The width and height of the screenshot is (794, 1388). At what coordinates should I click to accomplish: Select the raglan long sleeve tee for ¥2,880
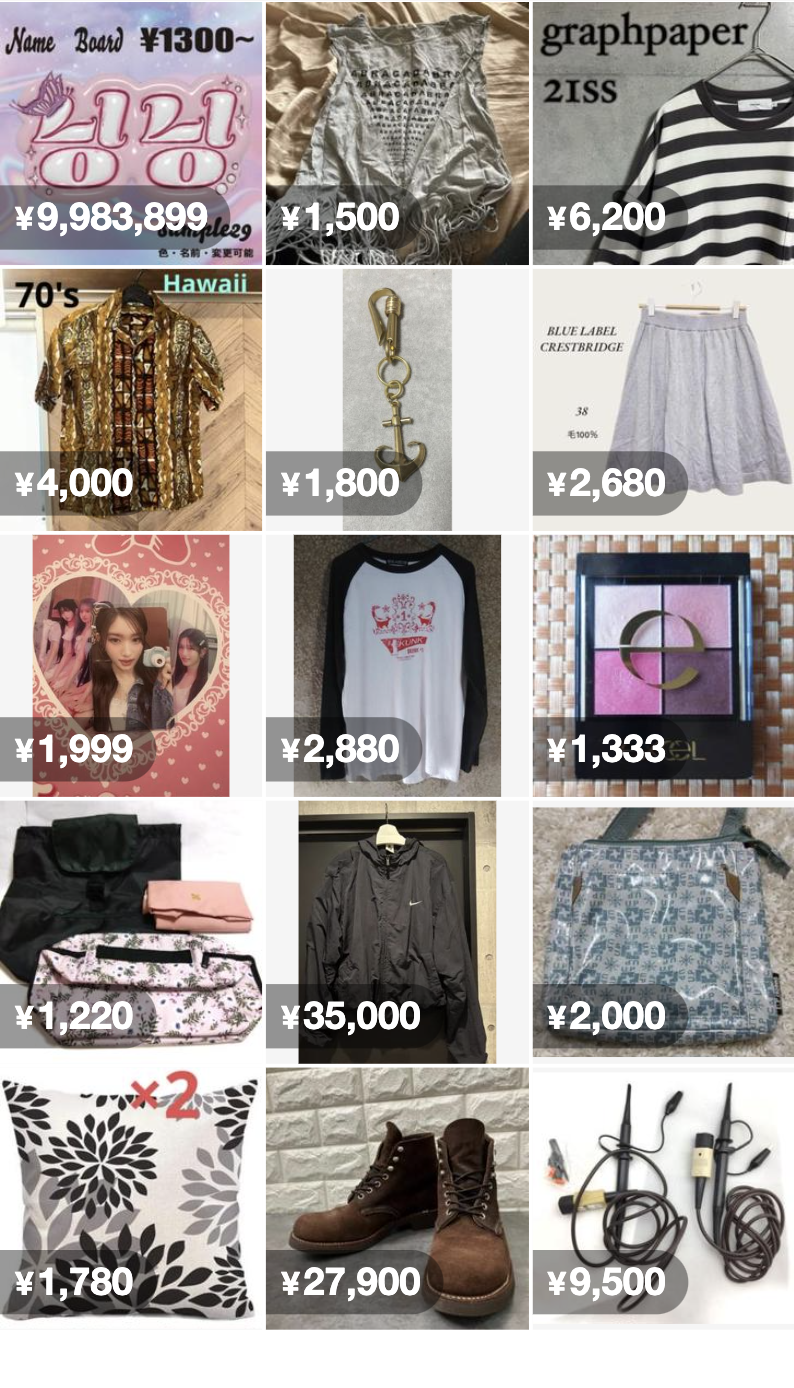397,665
